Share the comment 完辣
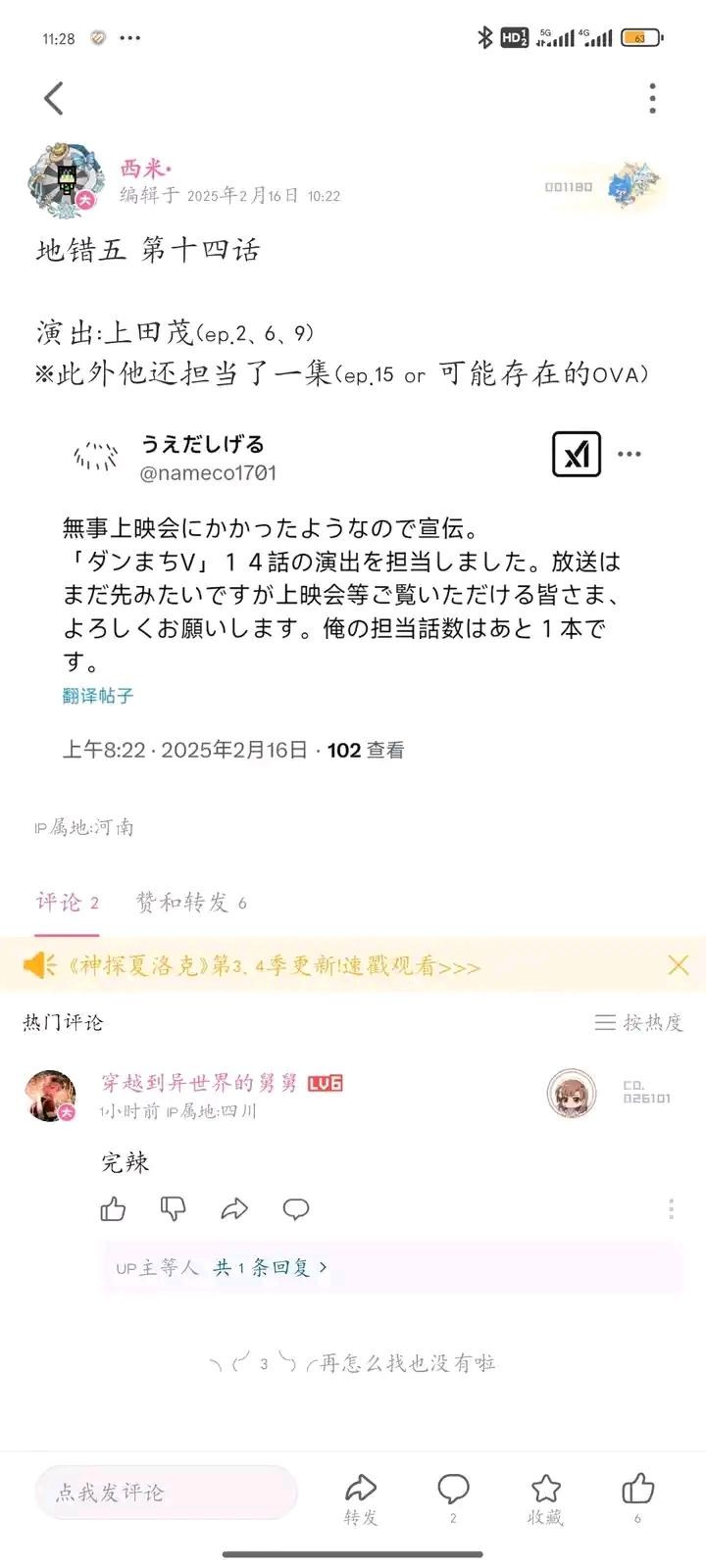This screenshot has height=1568, width=706. pyautogui.click(x=234, y=1208)
